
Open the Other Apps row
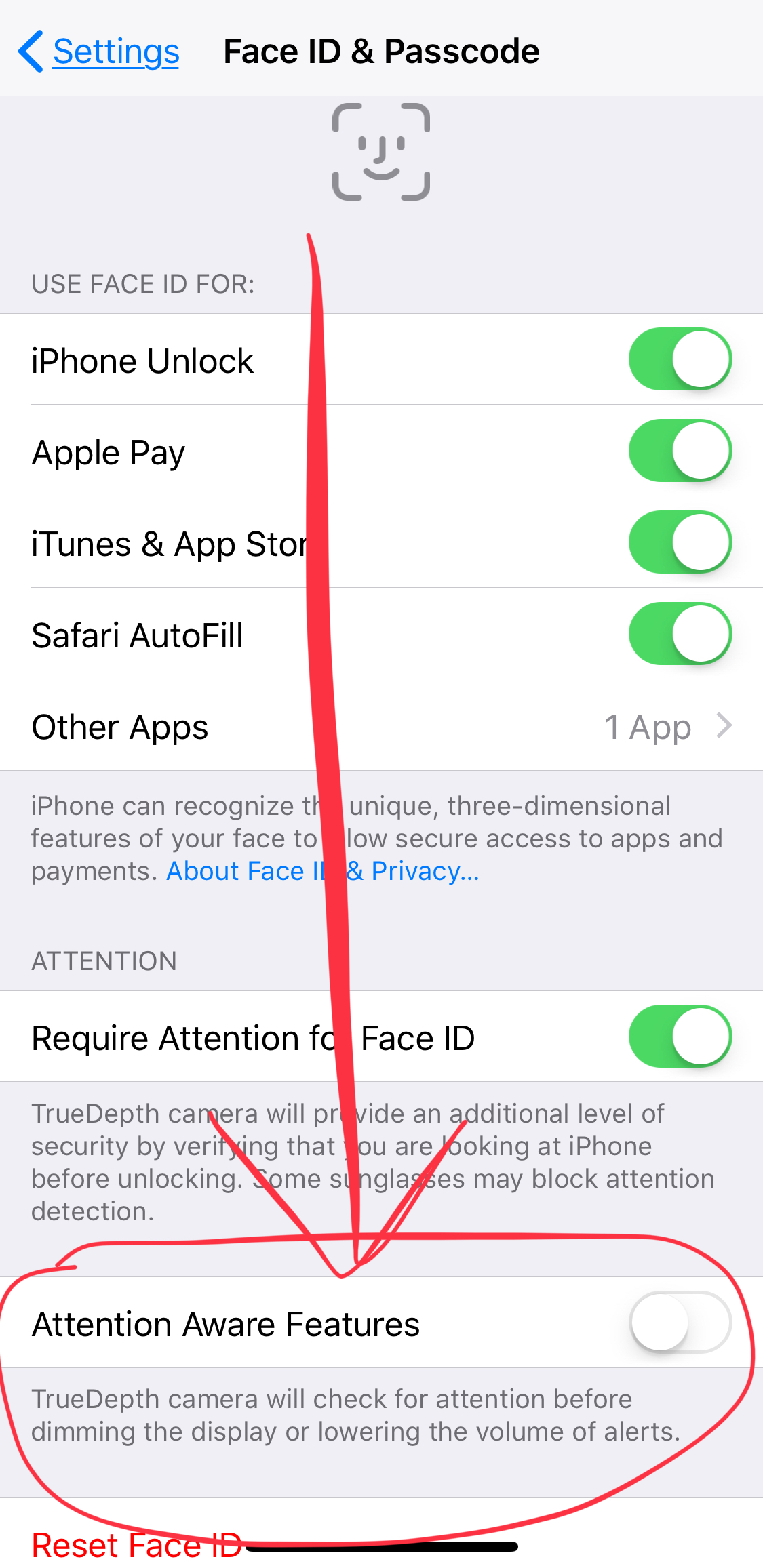[x=381, y=725]
